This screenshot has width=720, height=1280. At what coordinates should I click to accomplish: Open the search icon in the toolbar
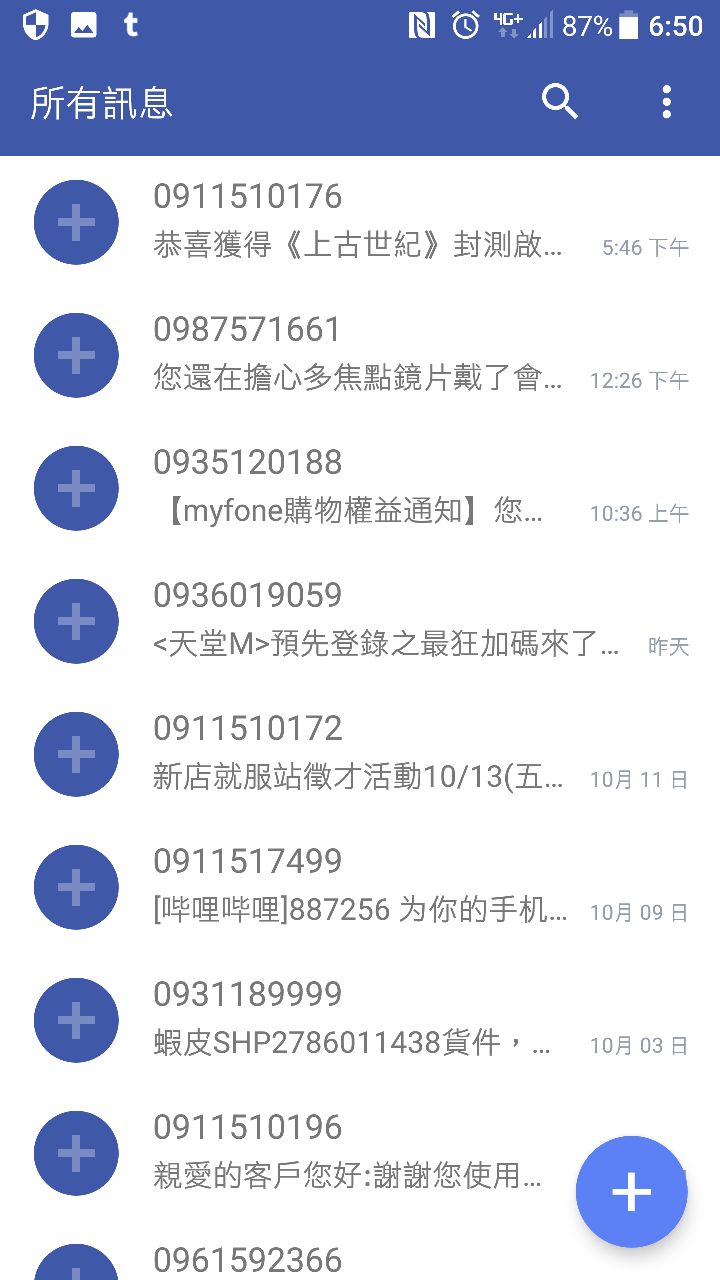[x=560, y=102]
